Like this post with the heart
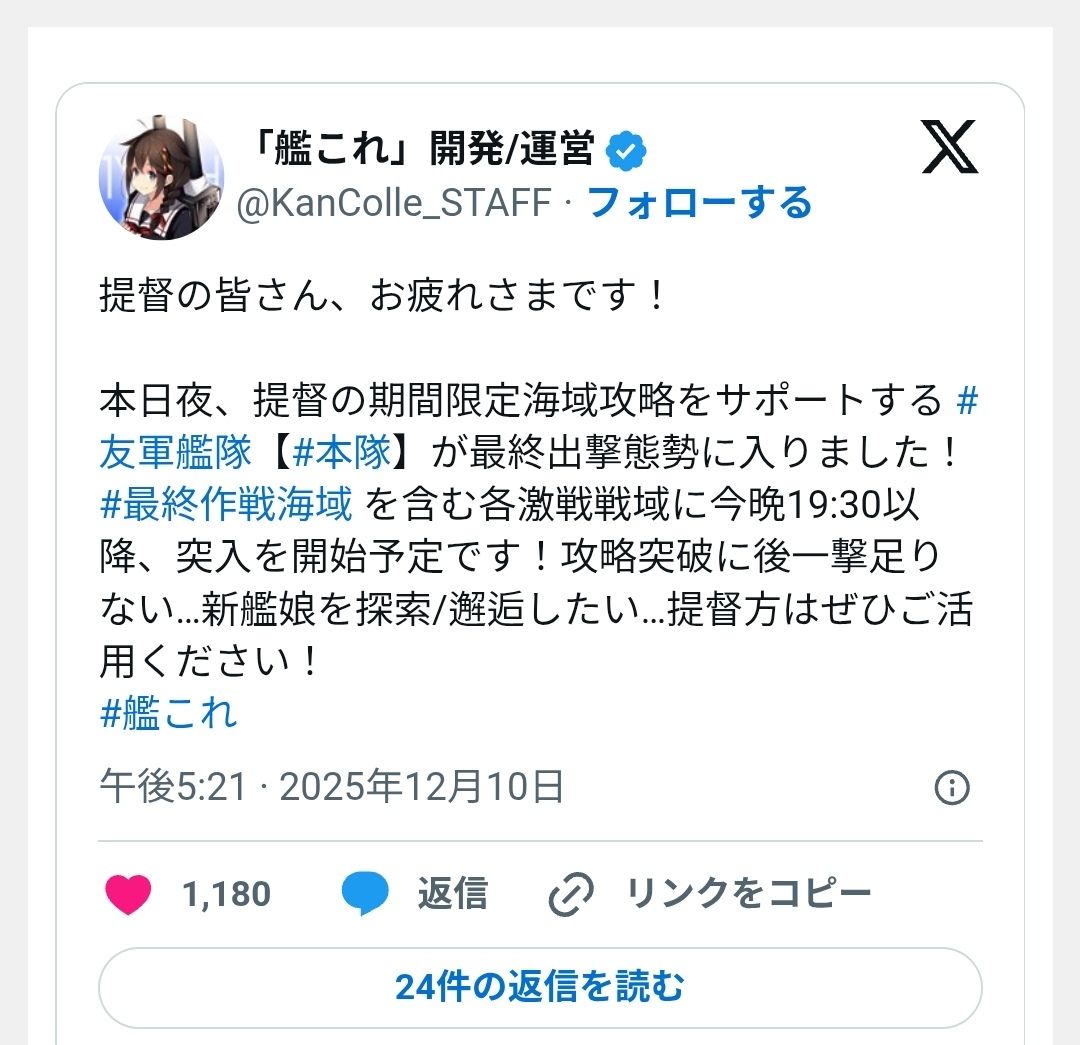 pos(128,894)
